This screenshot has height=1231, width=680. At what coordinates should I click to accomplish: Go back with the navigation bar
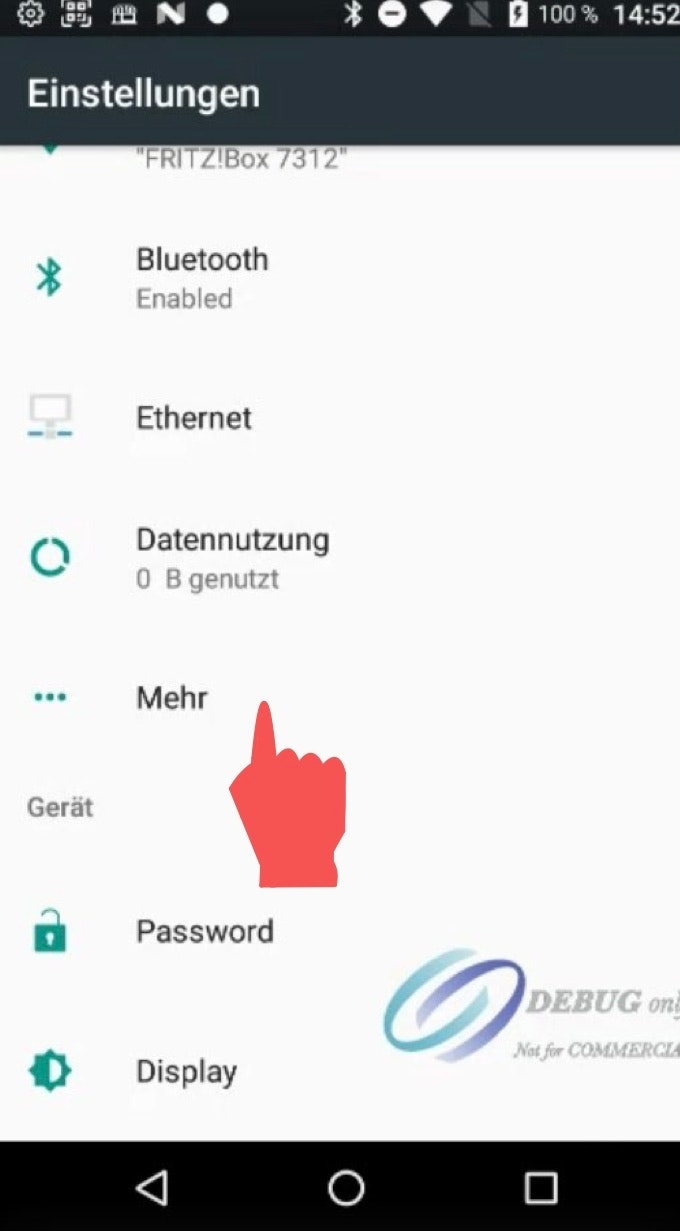(x=152, y=1187)
